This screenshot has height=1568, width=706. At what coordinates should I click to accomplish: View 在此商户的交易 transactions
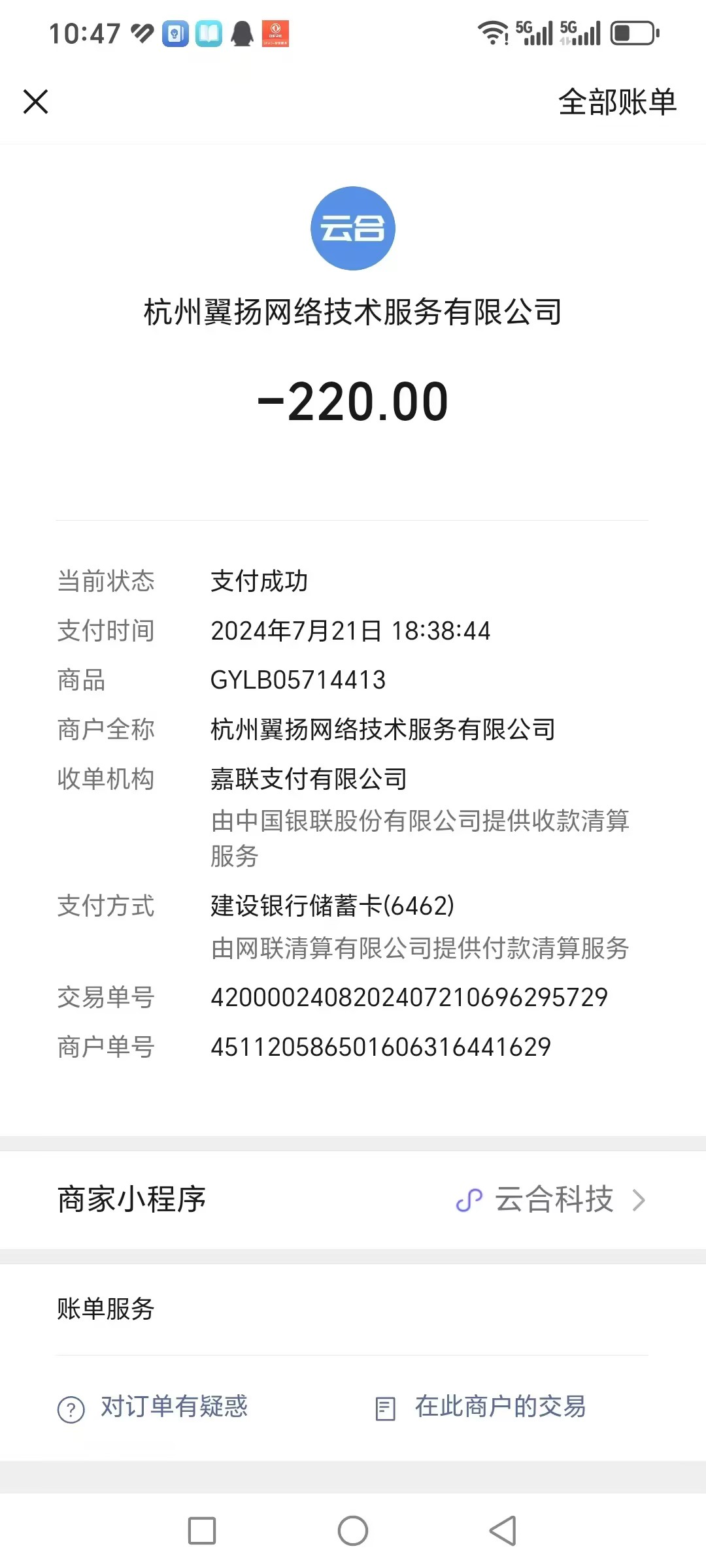click(481, 1407)
